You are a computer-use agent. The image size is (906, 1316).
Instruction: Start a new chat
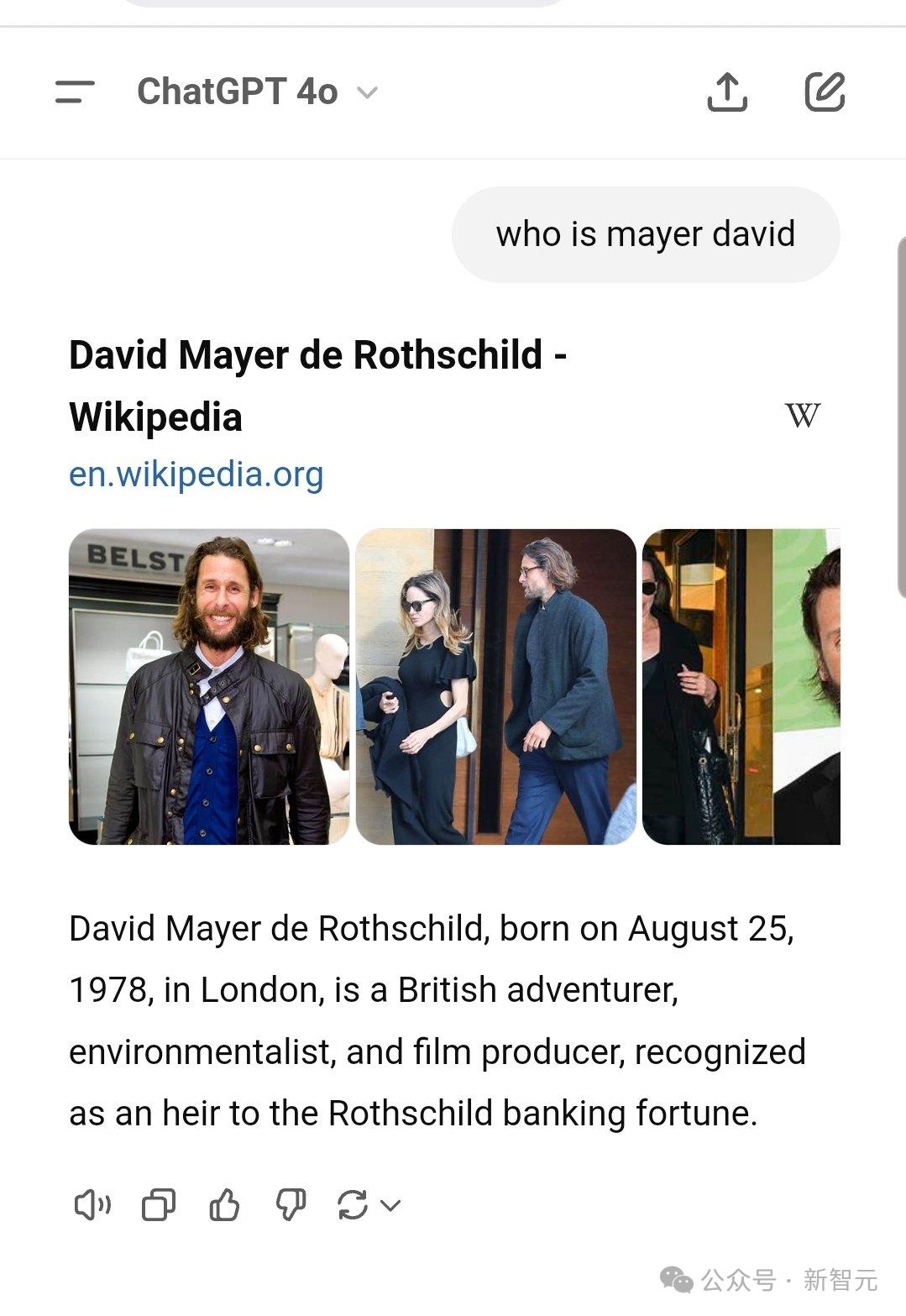pos(825,92)
